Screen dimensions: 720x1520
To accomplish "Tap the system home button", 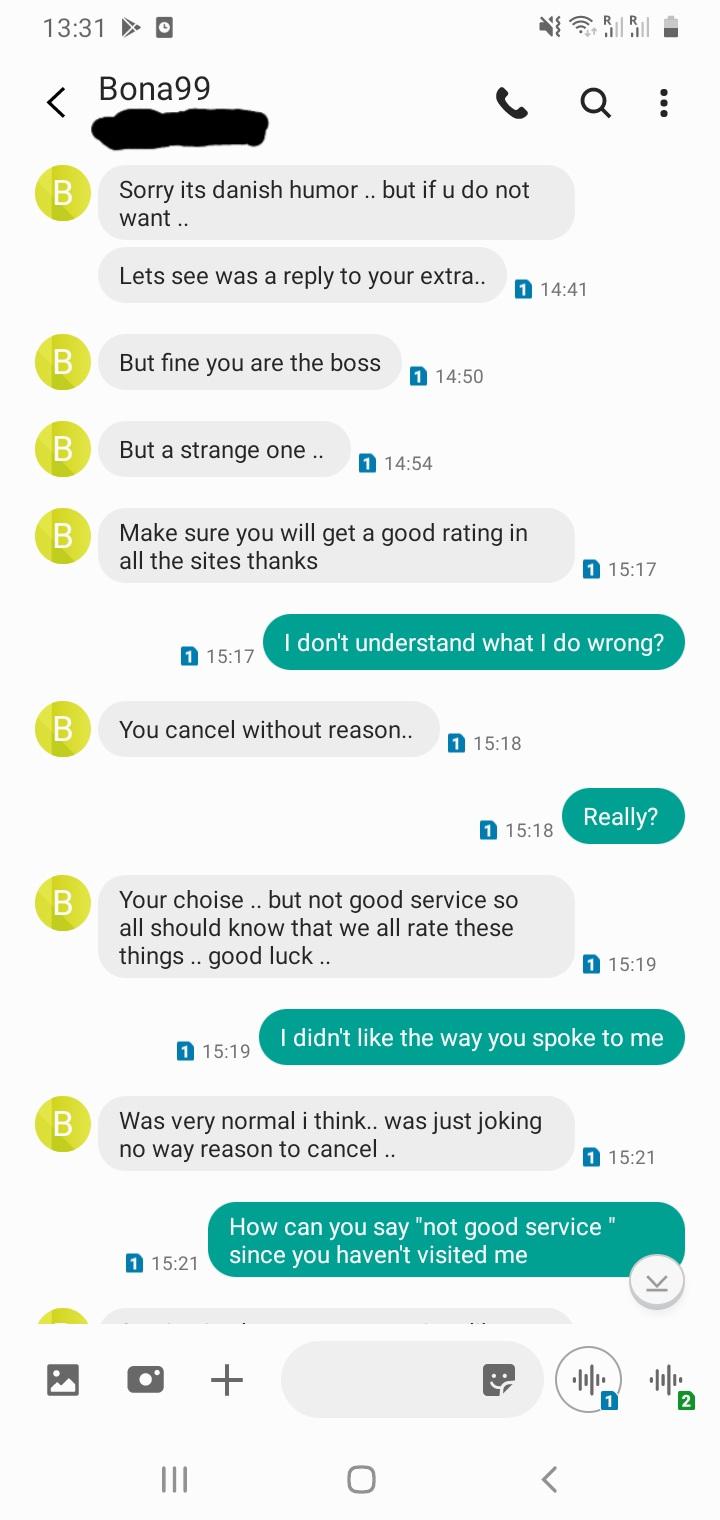I will point(361,1479).
